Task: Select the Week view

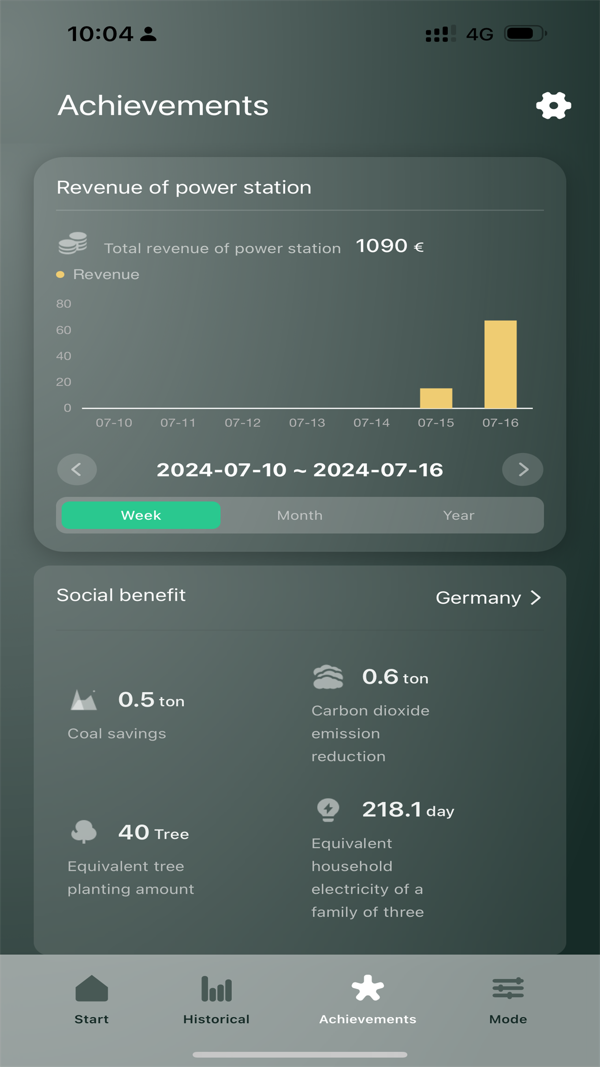Action: [141, 515]
